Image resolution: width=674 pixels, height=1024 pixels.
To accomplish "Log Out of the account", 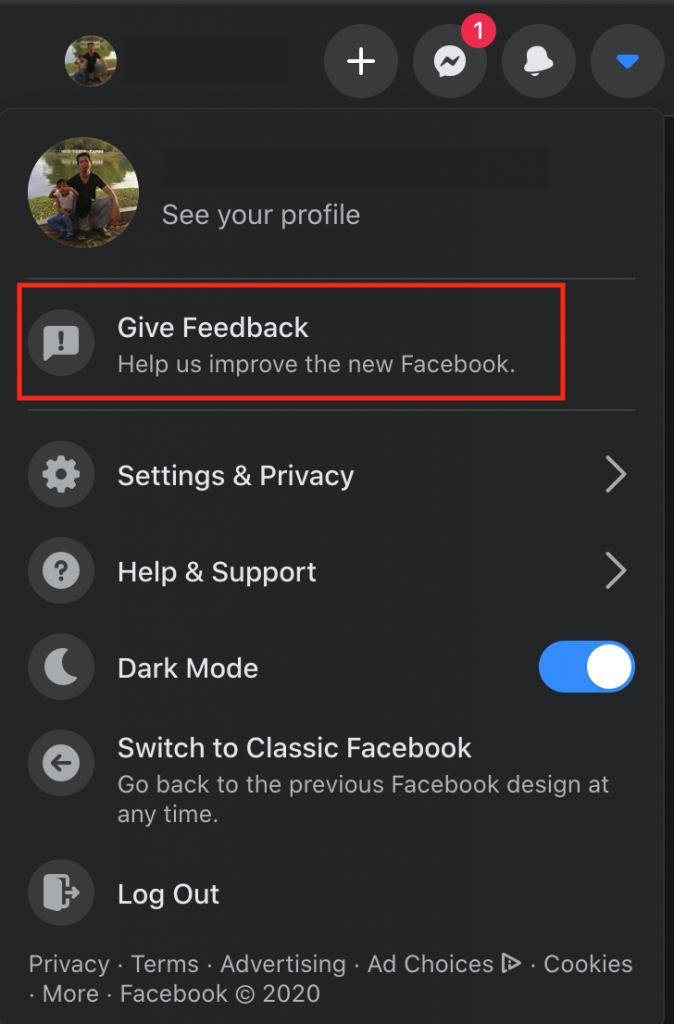I will tap(168, 894).
